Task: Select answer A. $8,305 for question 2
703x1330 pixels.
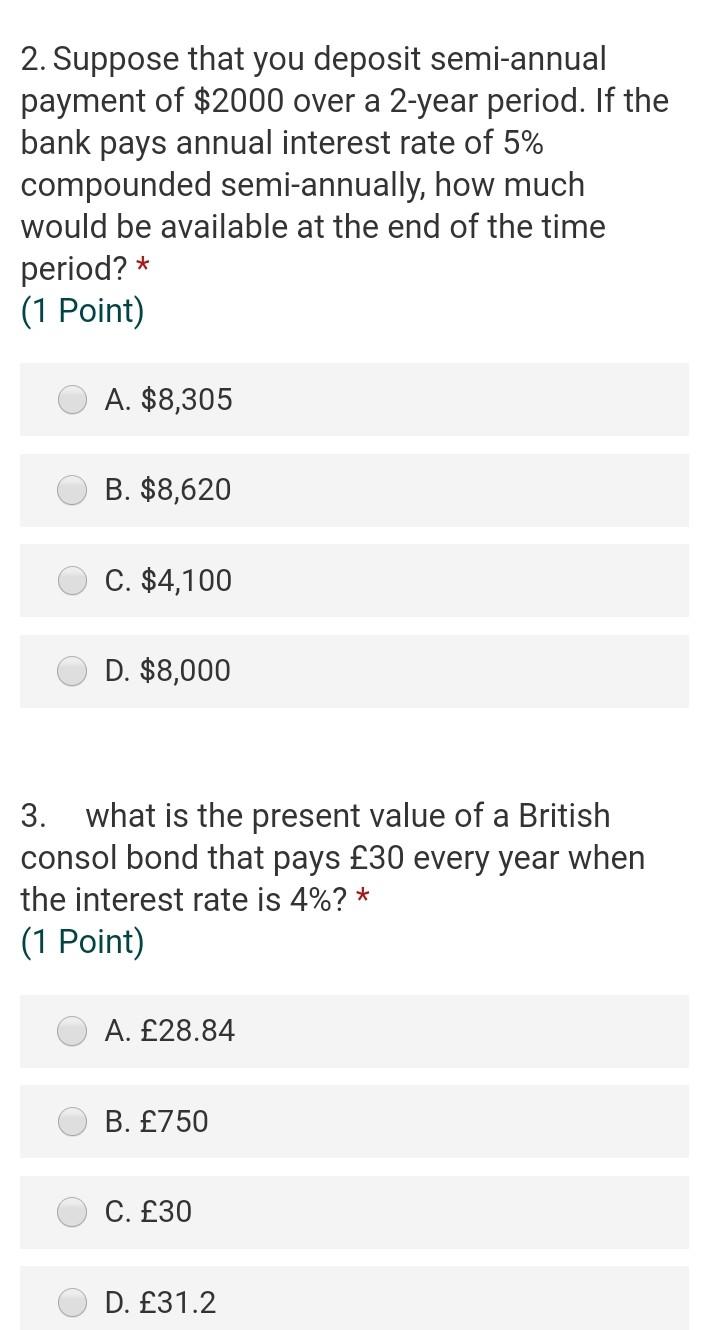Action: (x=72, y=400)
